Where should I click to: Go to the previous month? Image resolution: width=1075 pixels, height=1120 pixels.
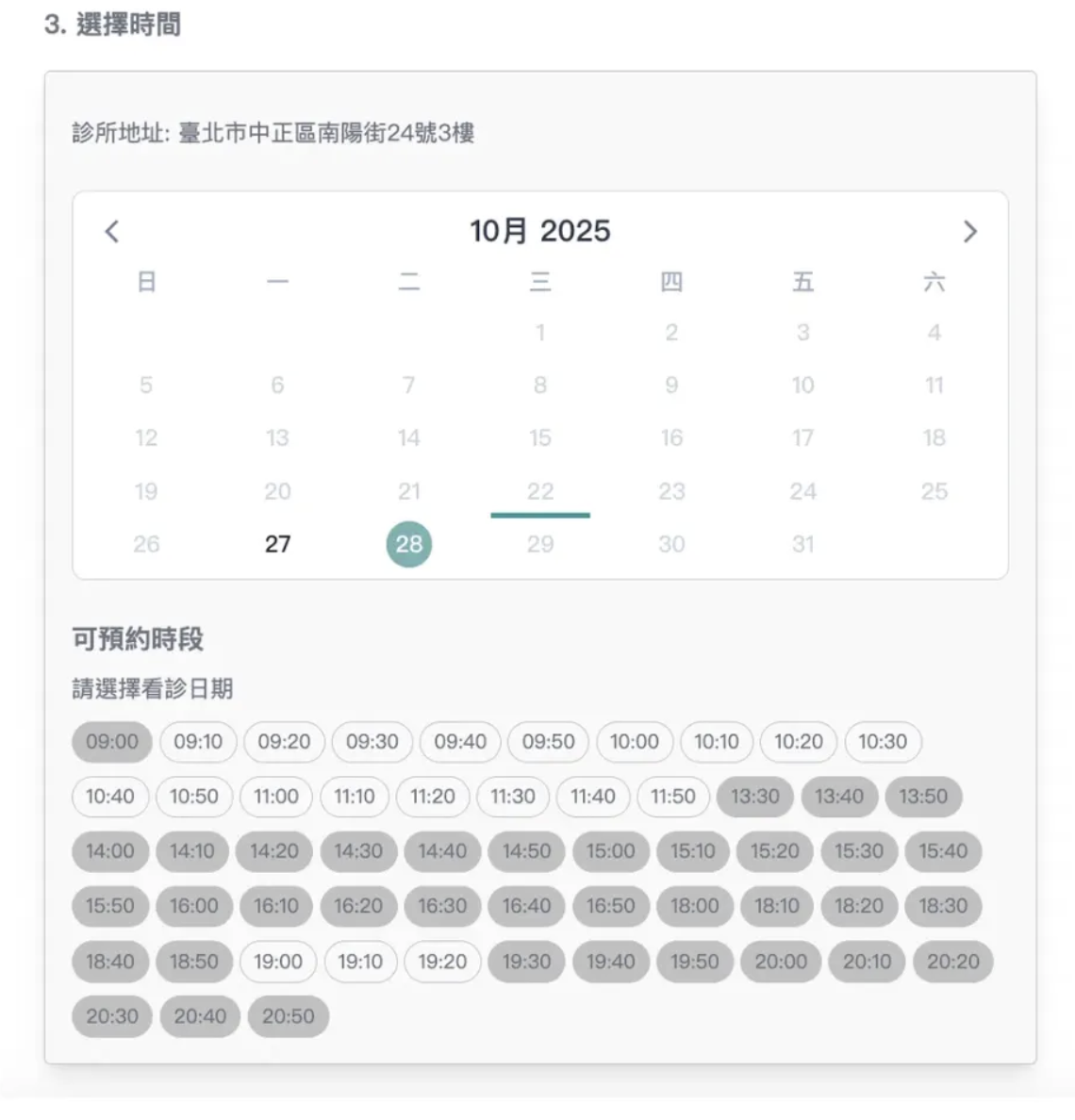click(x=112, y=231)
